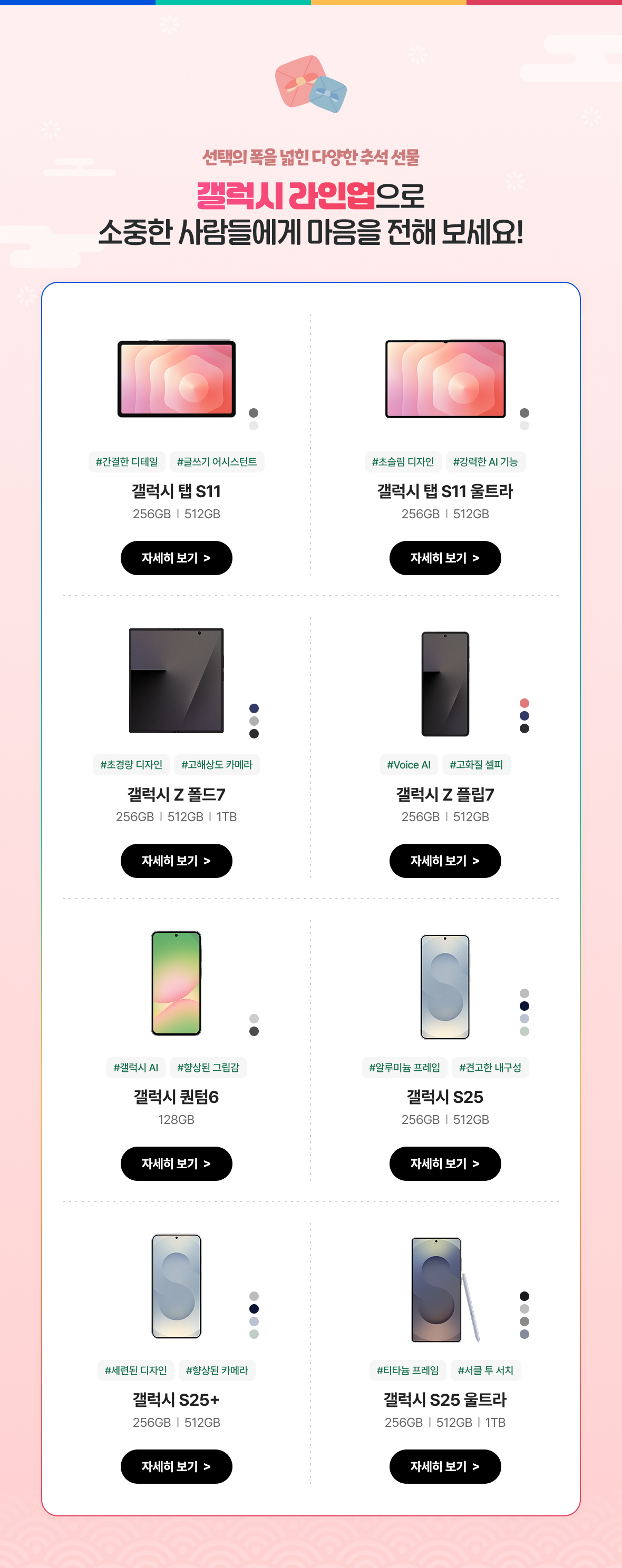Tap details button under Galaxy S25+
Image resolution: width=622 pixels, height=1568 pixels.
click(x=176, y=1466)
